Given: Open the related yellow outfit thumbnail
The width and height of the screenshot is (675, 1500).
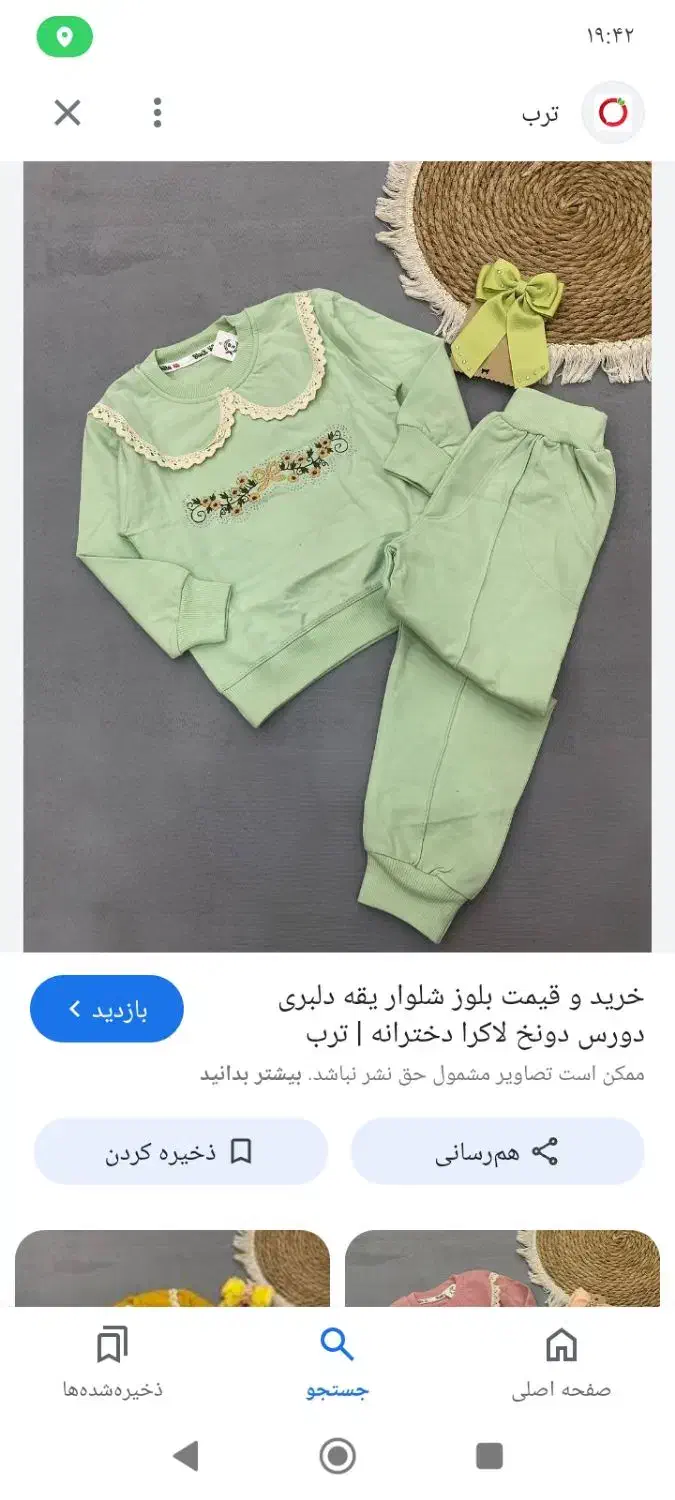Looking at the screenshot, I should coord(172,1268).
